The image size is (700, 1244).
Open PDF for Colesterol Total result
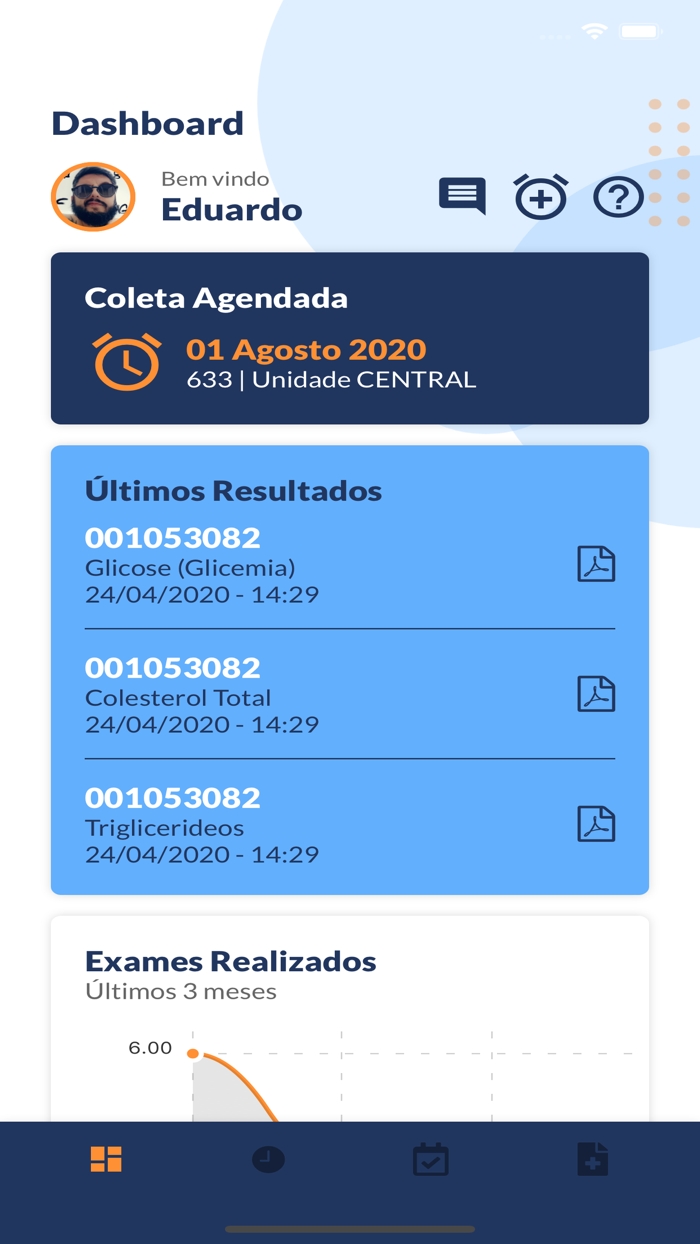596,694
